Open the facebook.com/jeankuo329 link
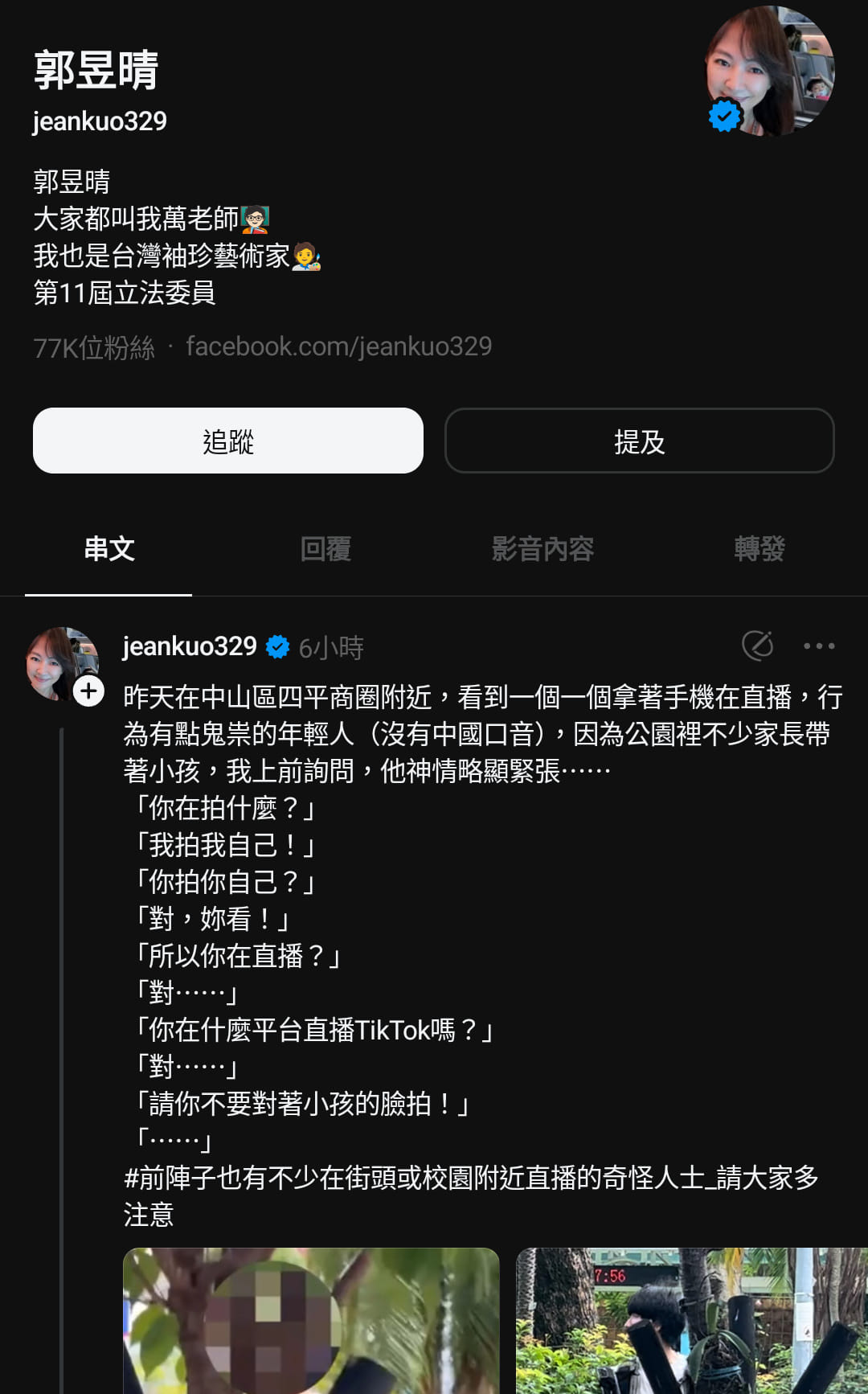The image size is (868, 1394). 338,346
